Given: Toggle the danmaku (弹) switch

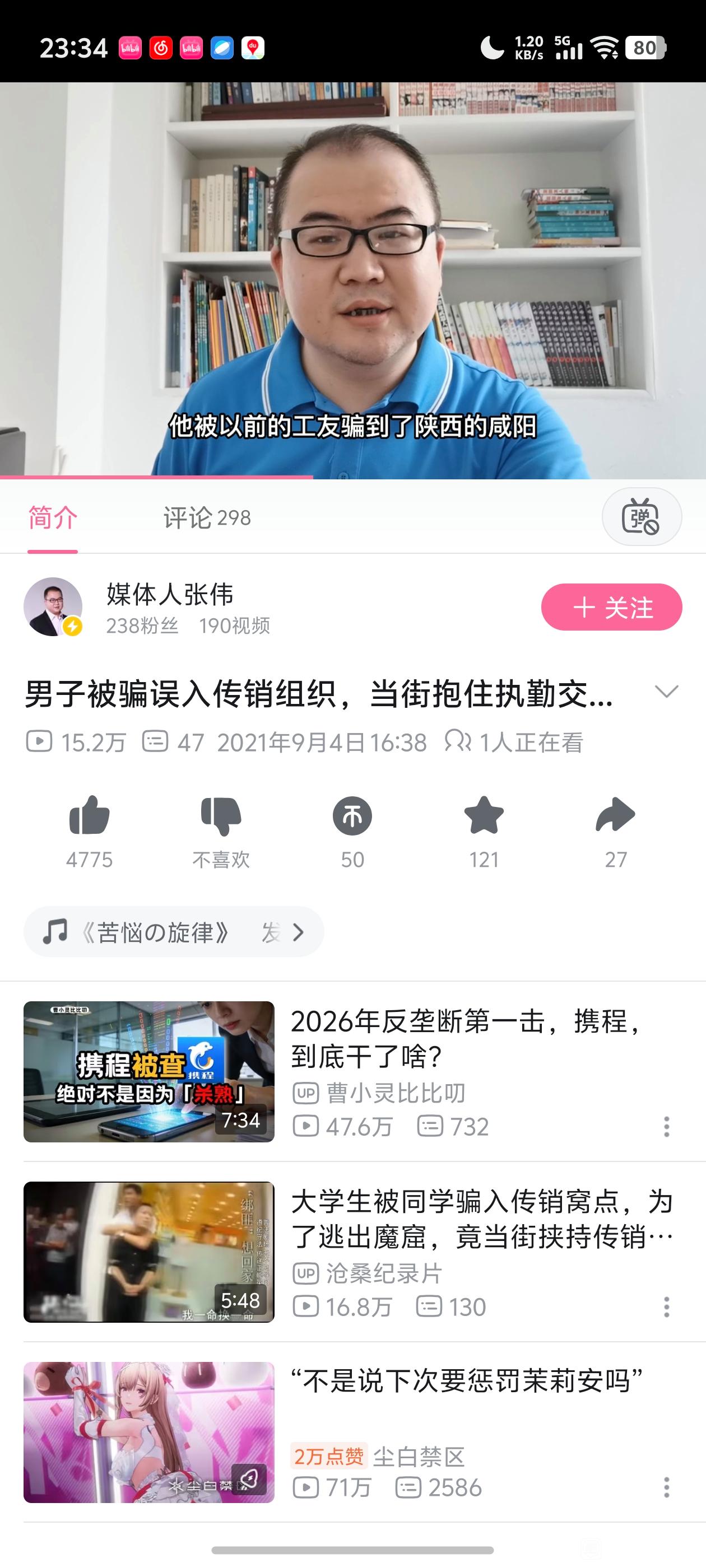Looking at the screenshot, I should [641, 517].
